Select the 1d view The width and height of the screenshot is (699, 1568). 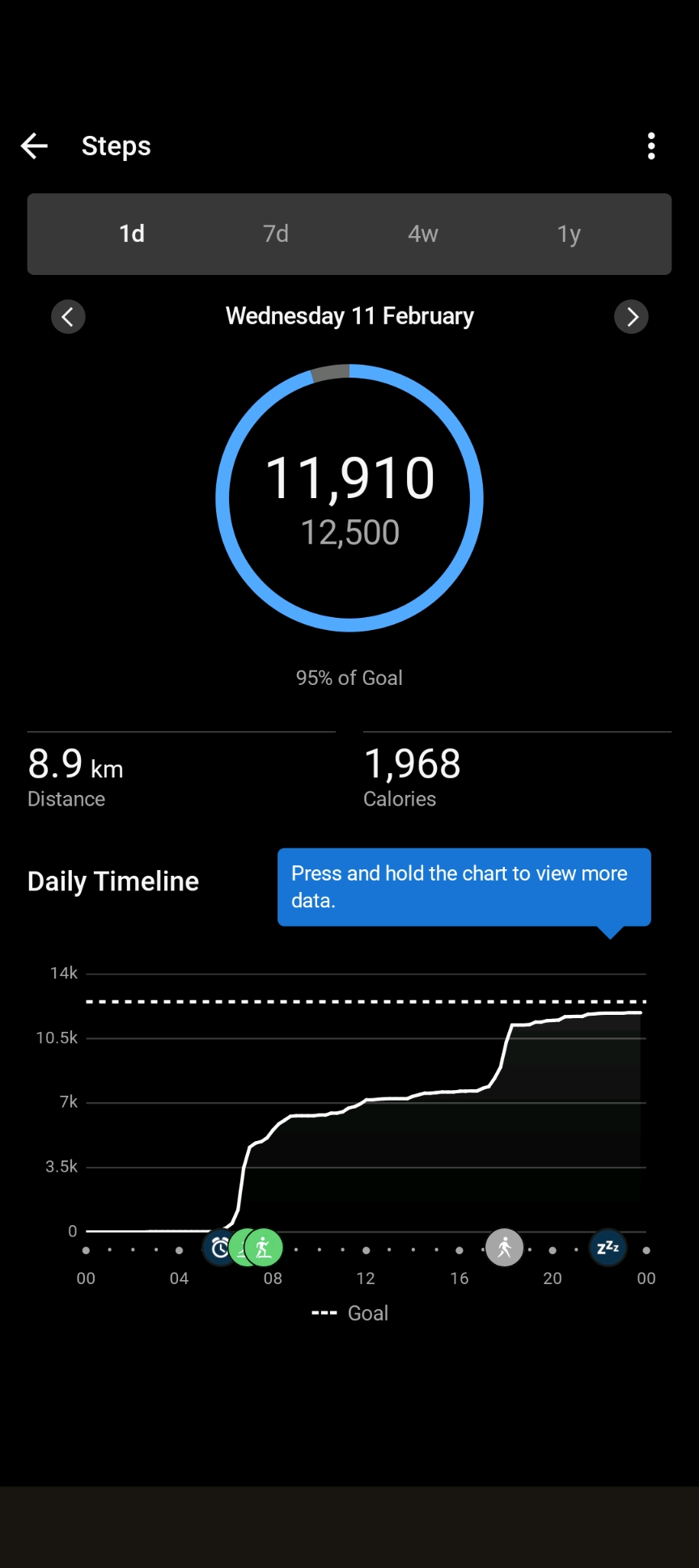point(132,234)
